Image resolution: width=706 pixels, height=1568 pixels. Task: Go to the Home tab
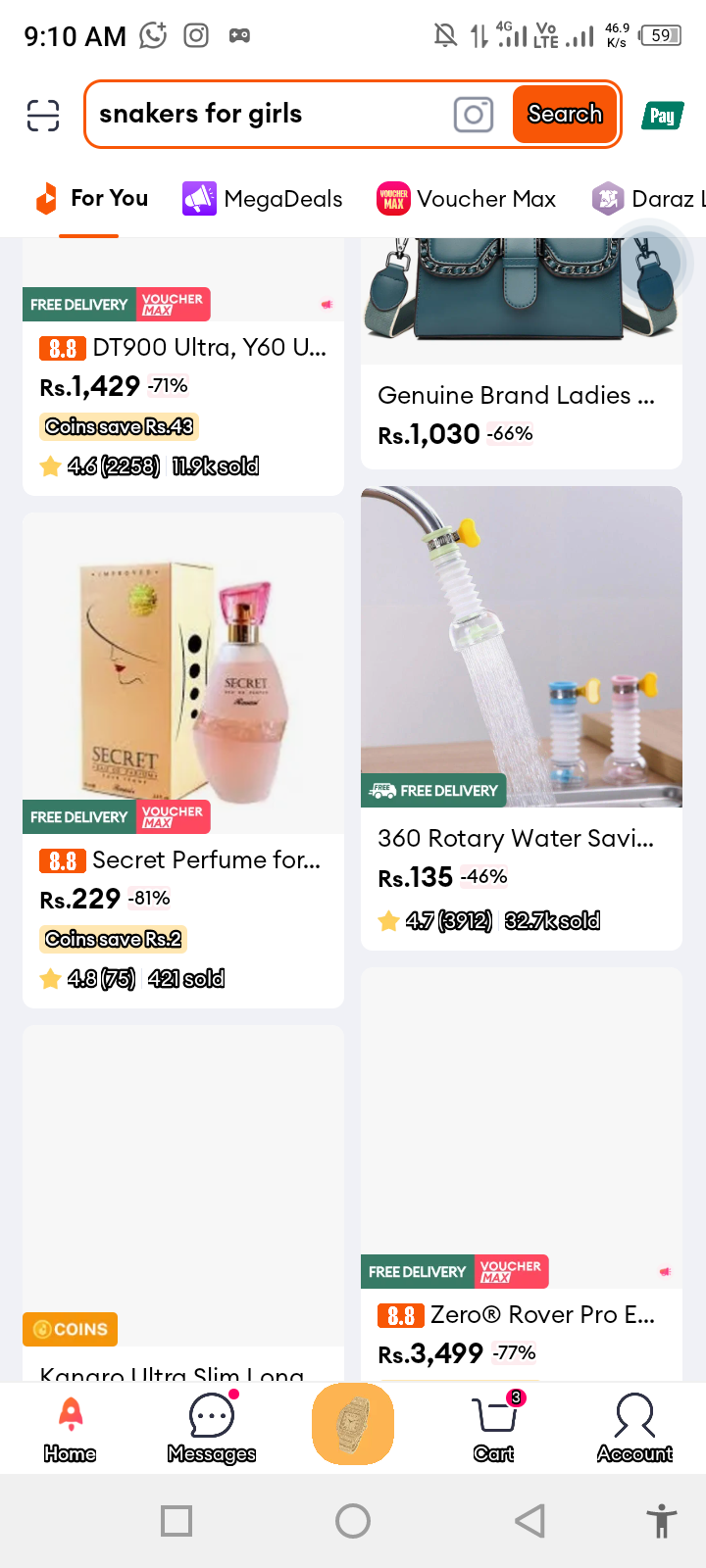click(70, 1428)
